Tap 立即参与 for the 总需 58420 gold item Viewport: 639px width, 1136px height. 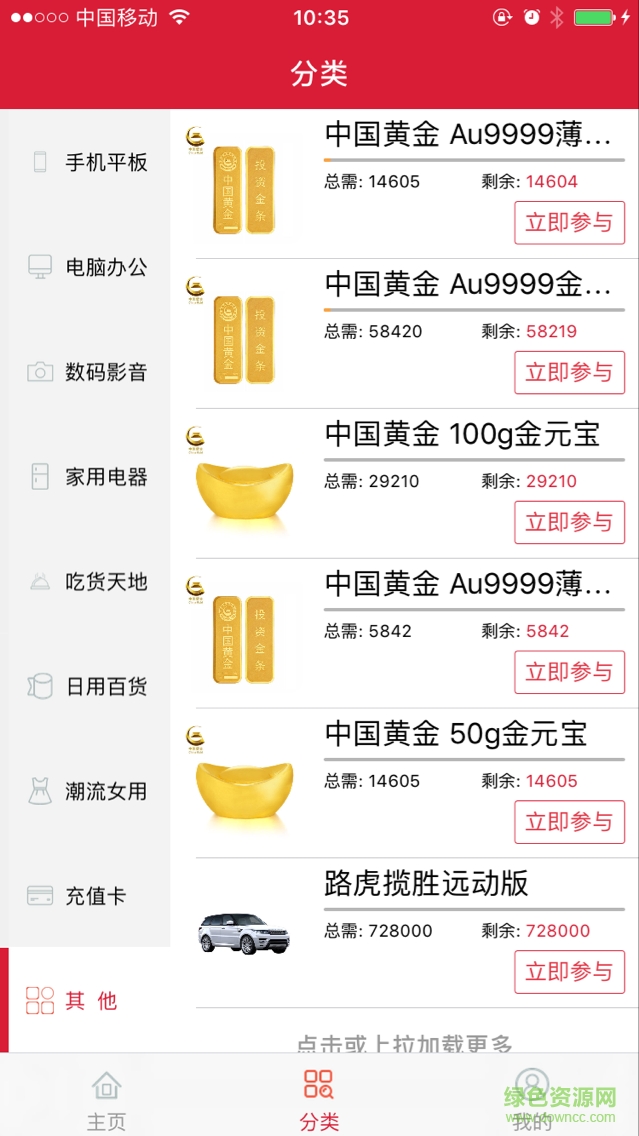(569, 372)
